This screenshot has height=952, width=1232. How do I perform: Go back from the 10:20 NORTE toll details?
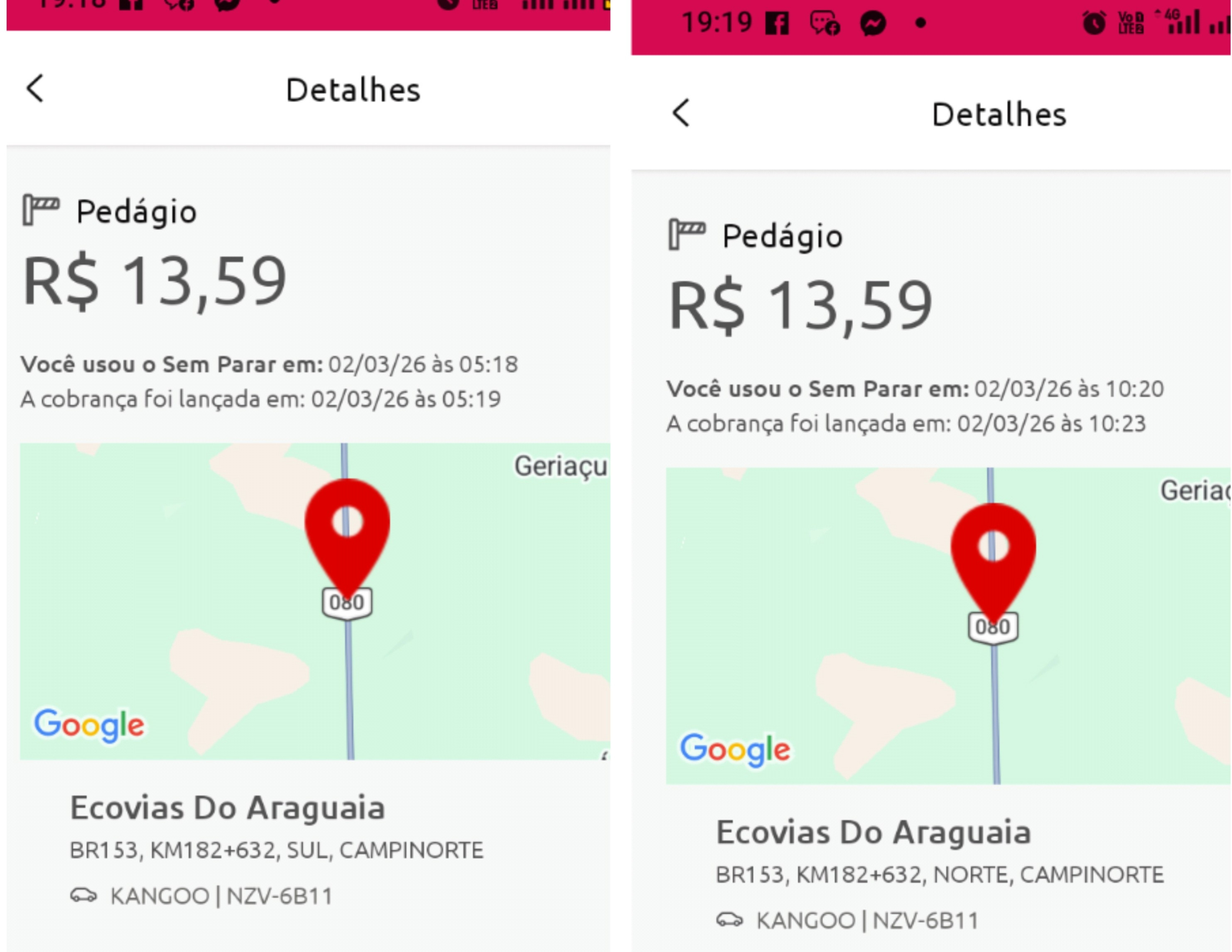coord(681,113)
